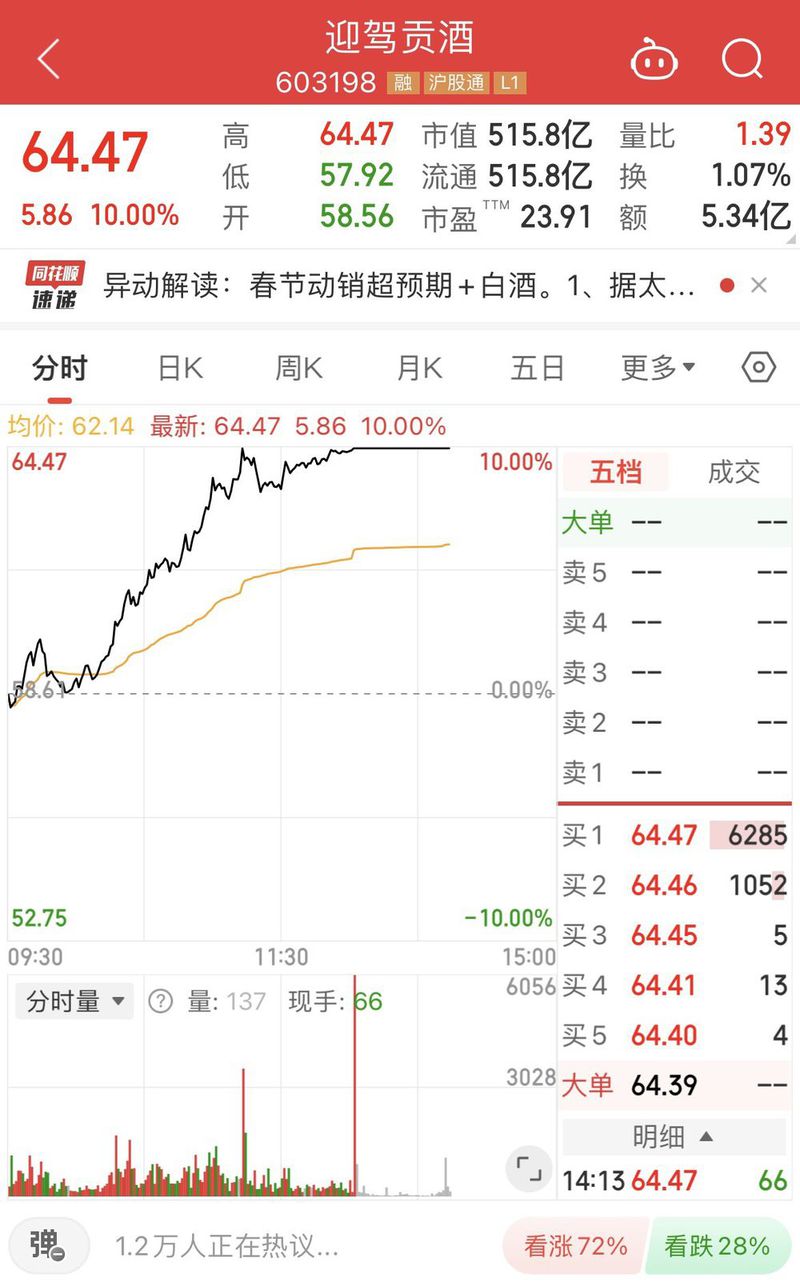Screen dimensions: 800x1286
Task: Click the 同花顺速递 logo badge
Action: click(53, 283)
